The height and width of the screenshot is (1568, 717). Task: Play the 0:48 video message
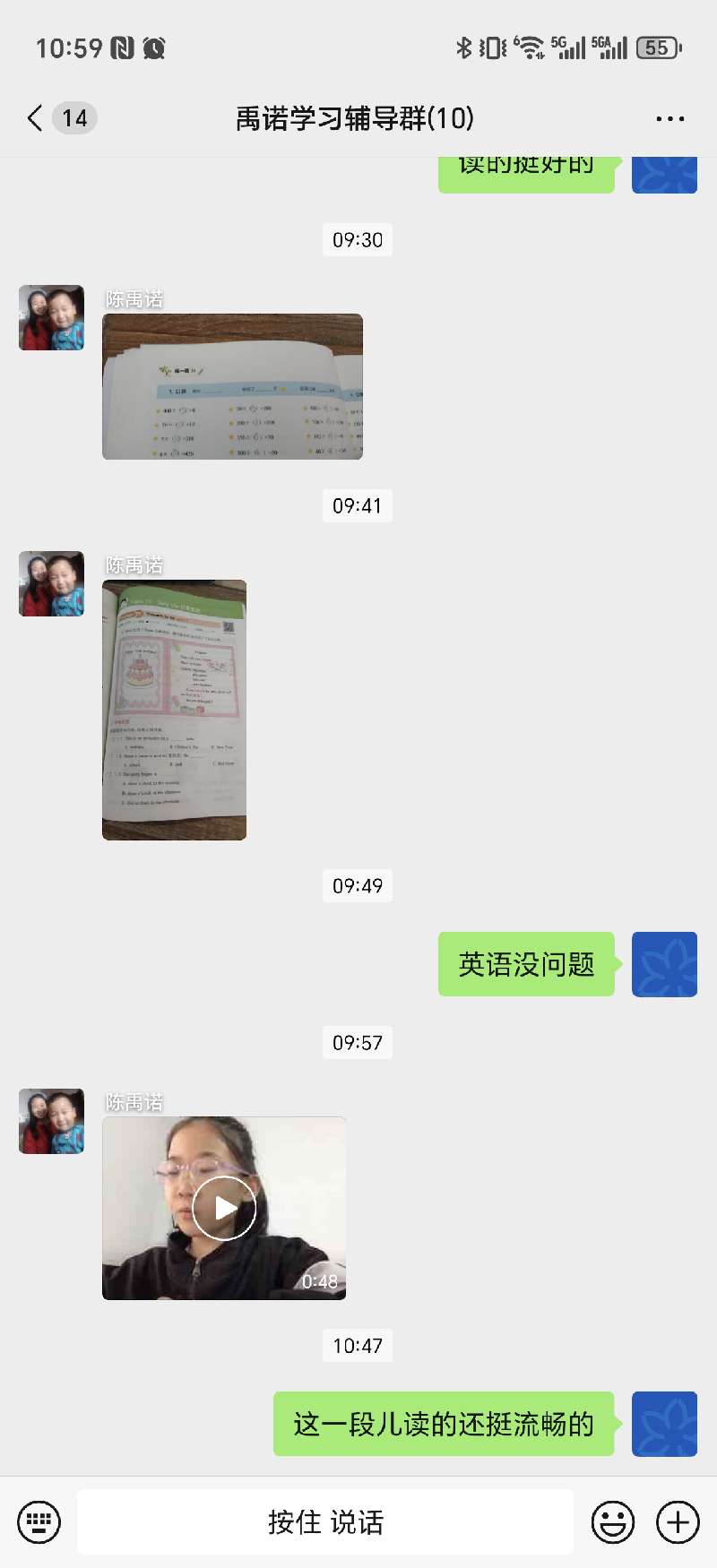[x=224, y=1208]
